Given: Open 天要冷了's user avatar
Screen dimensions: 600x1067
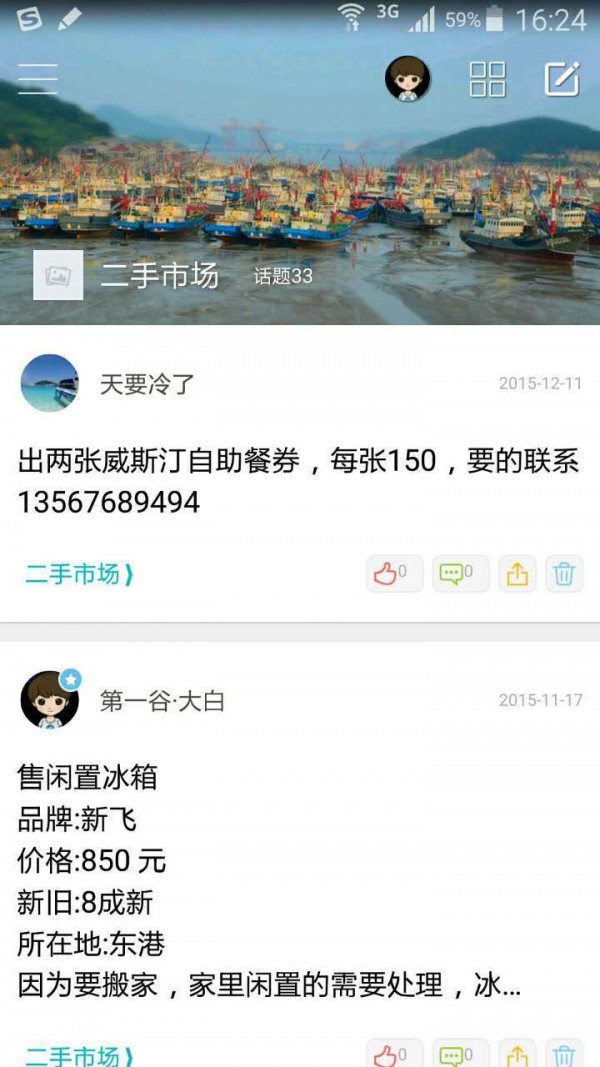Looking at the screenshot, I should point(49,383).
